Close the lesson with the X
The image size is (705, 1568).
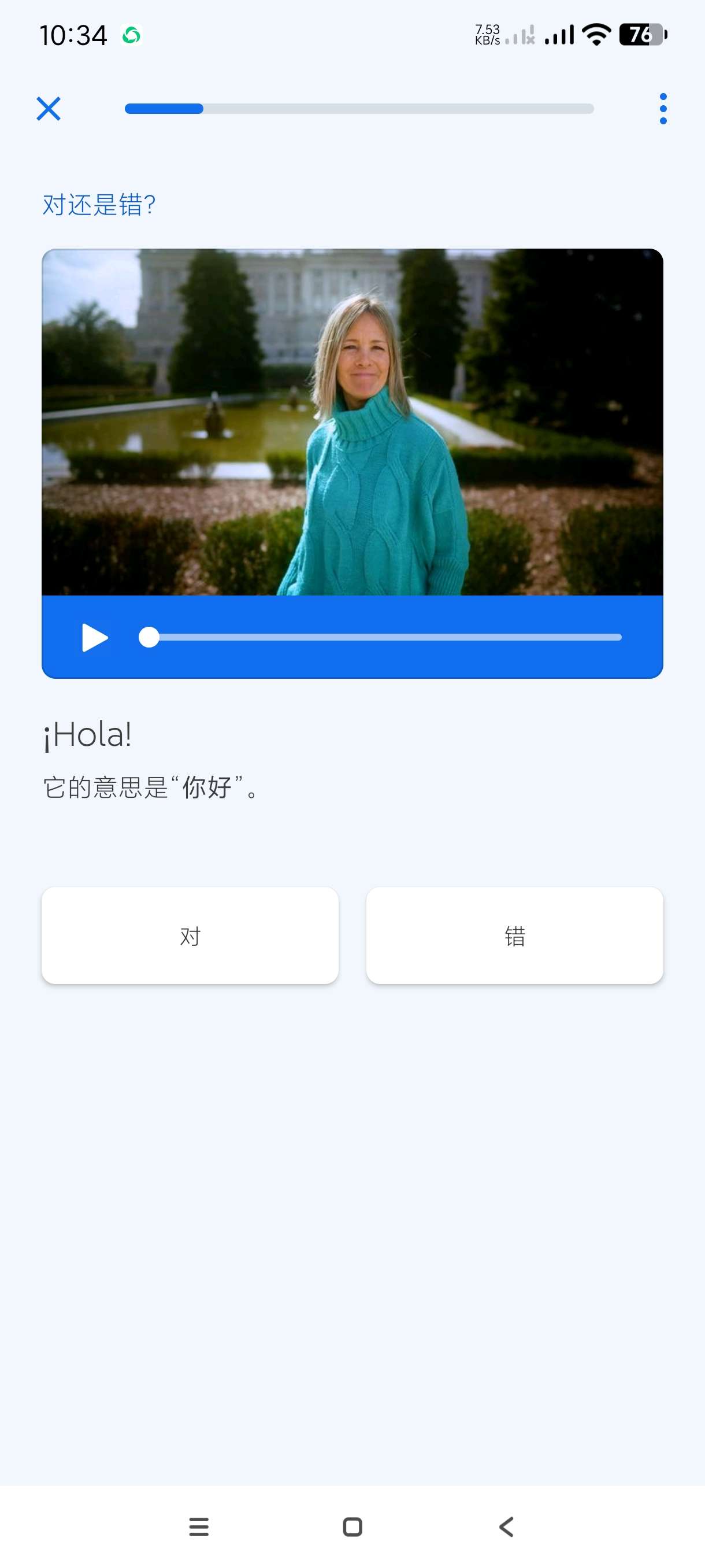pos(49,109)
